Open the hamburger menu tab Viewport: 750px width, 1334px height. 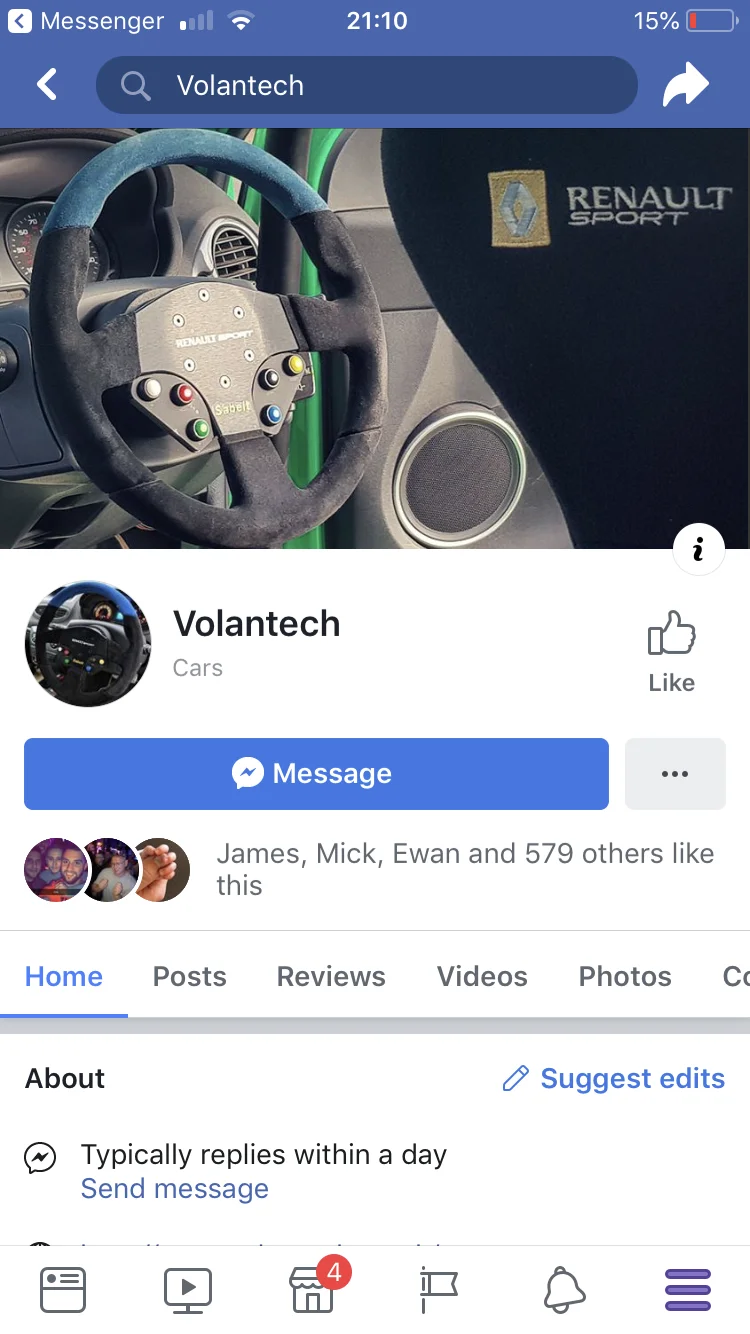688,1290
